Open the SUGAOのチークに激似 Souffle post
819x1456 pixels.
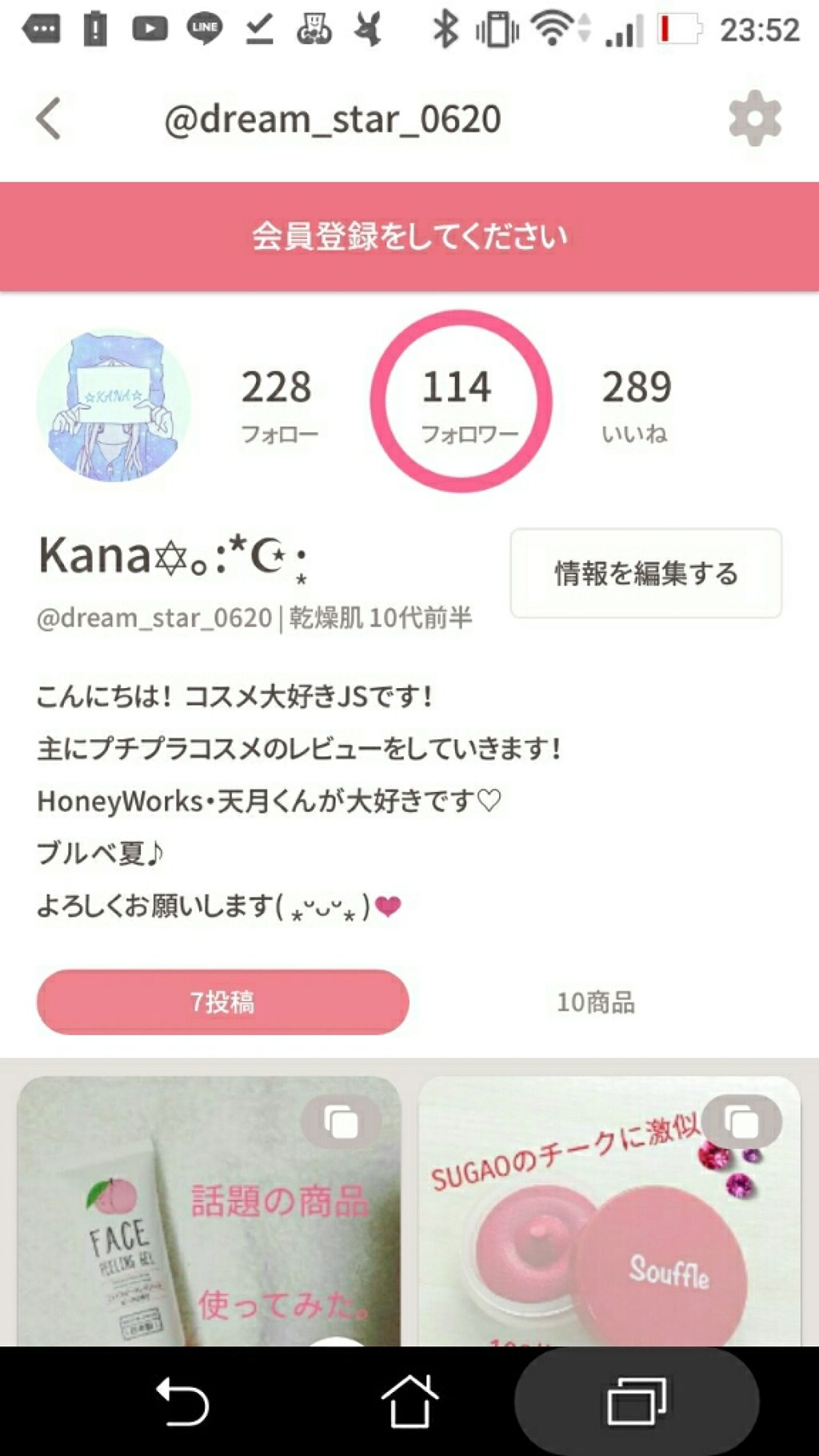(x=609, y=1210)
